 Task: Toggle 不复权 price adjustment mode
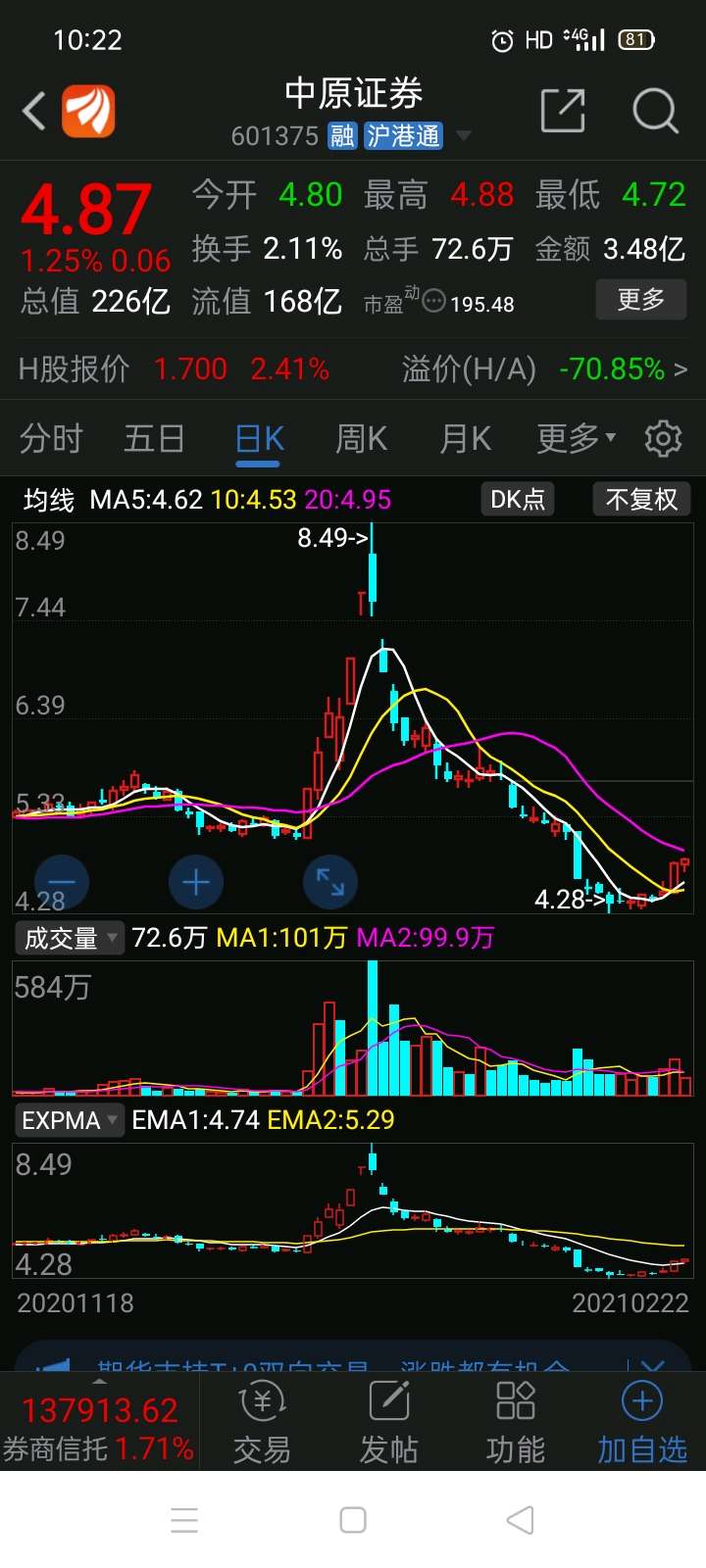pyautogui.click(x=641, y=499)
